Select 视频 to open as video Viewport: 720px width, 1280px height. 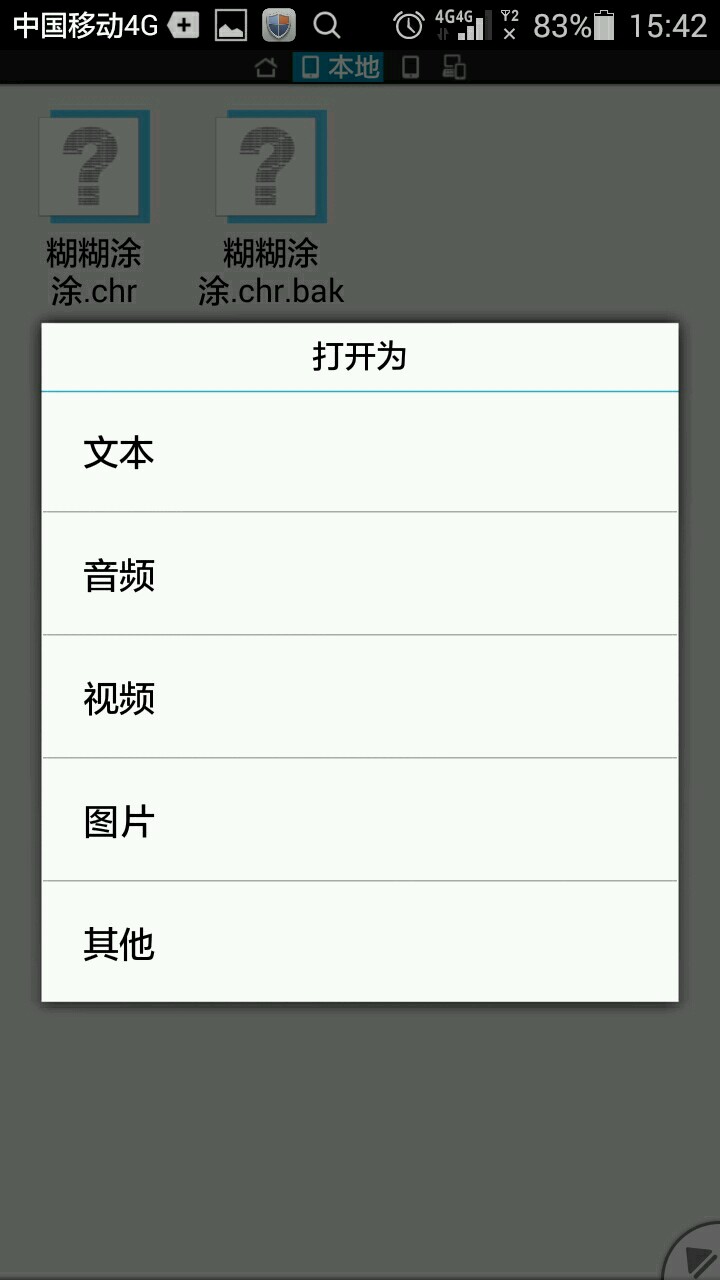tap(359, 698)
